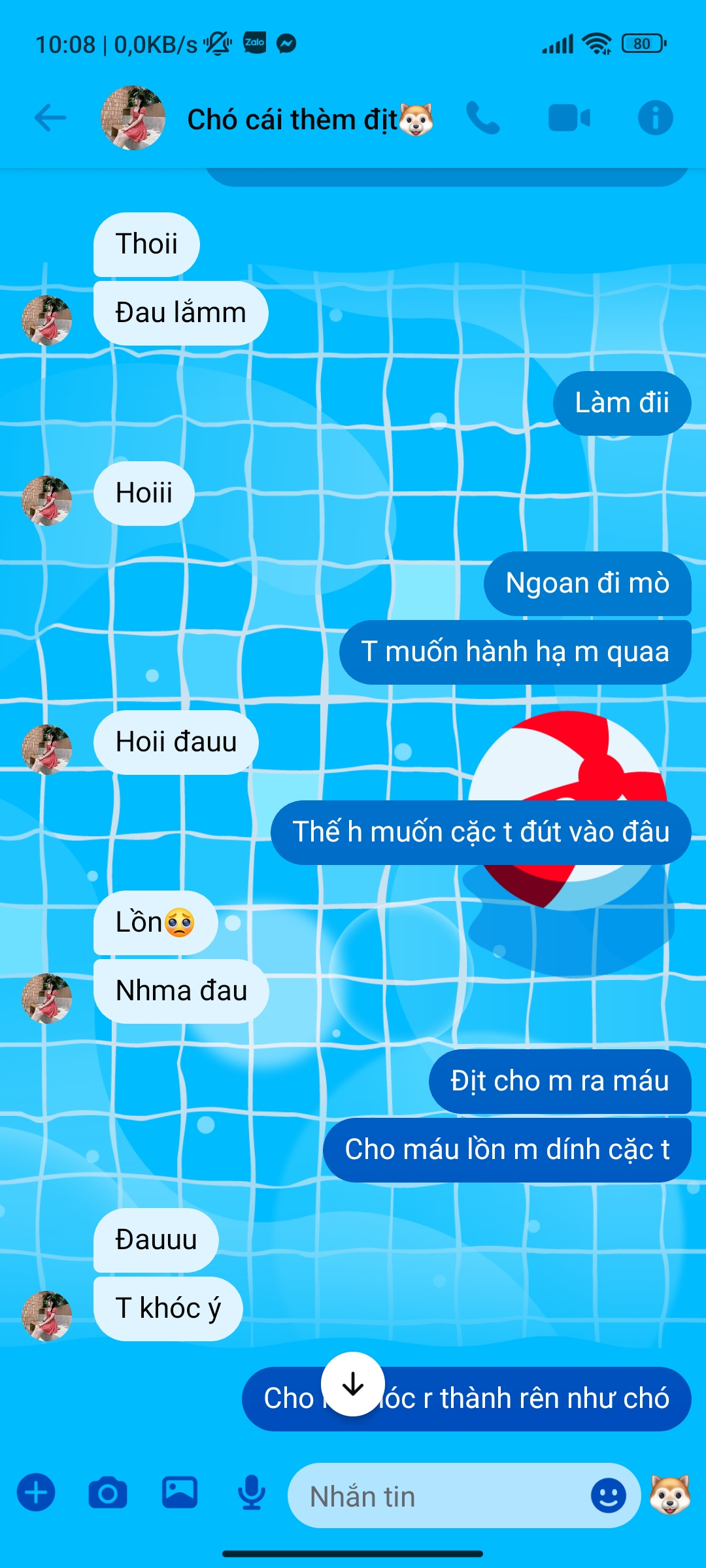Viewport: 706px width, 1568px height.
Task: Start a video call
Action: point(569,118)
